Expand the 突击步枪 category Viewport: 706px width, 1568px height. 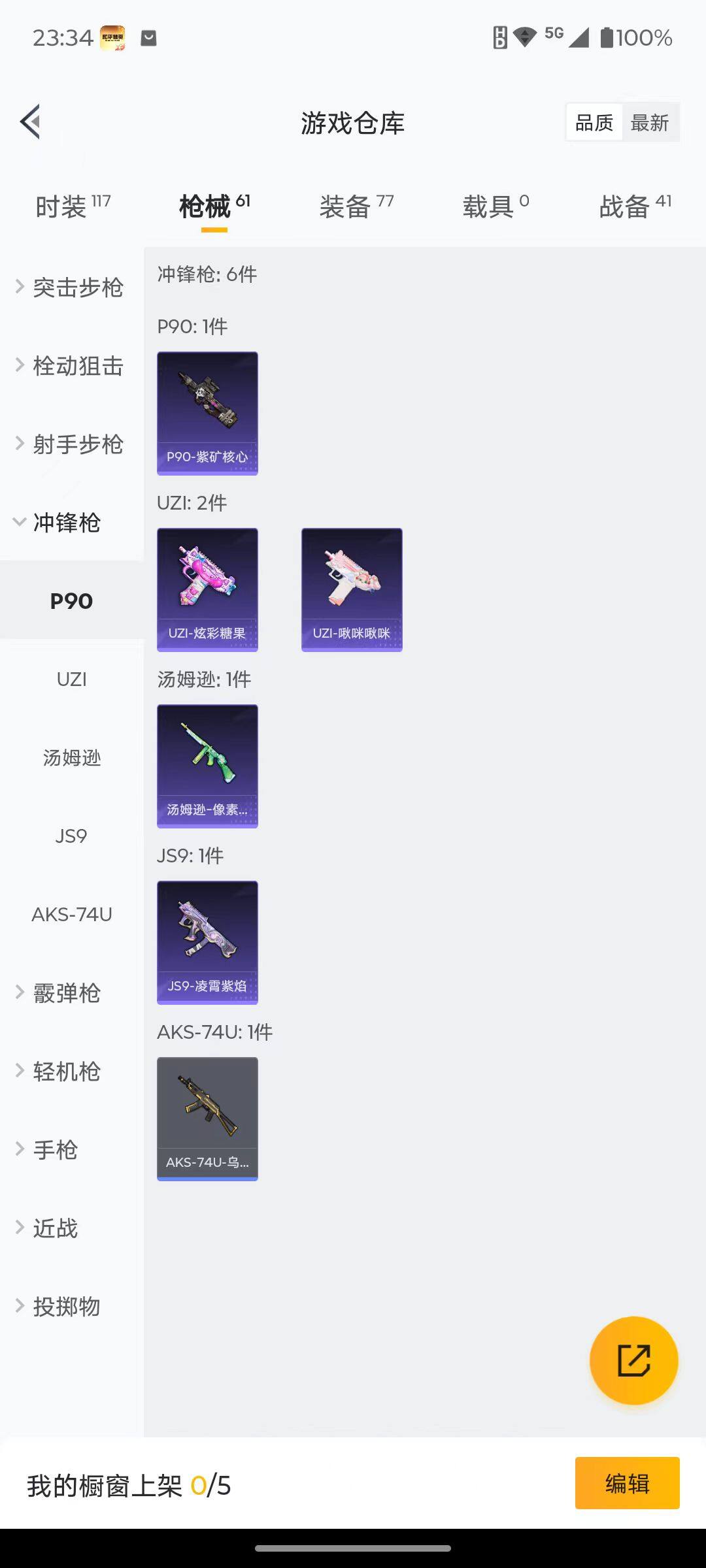click(72, 287)
